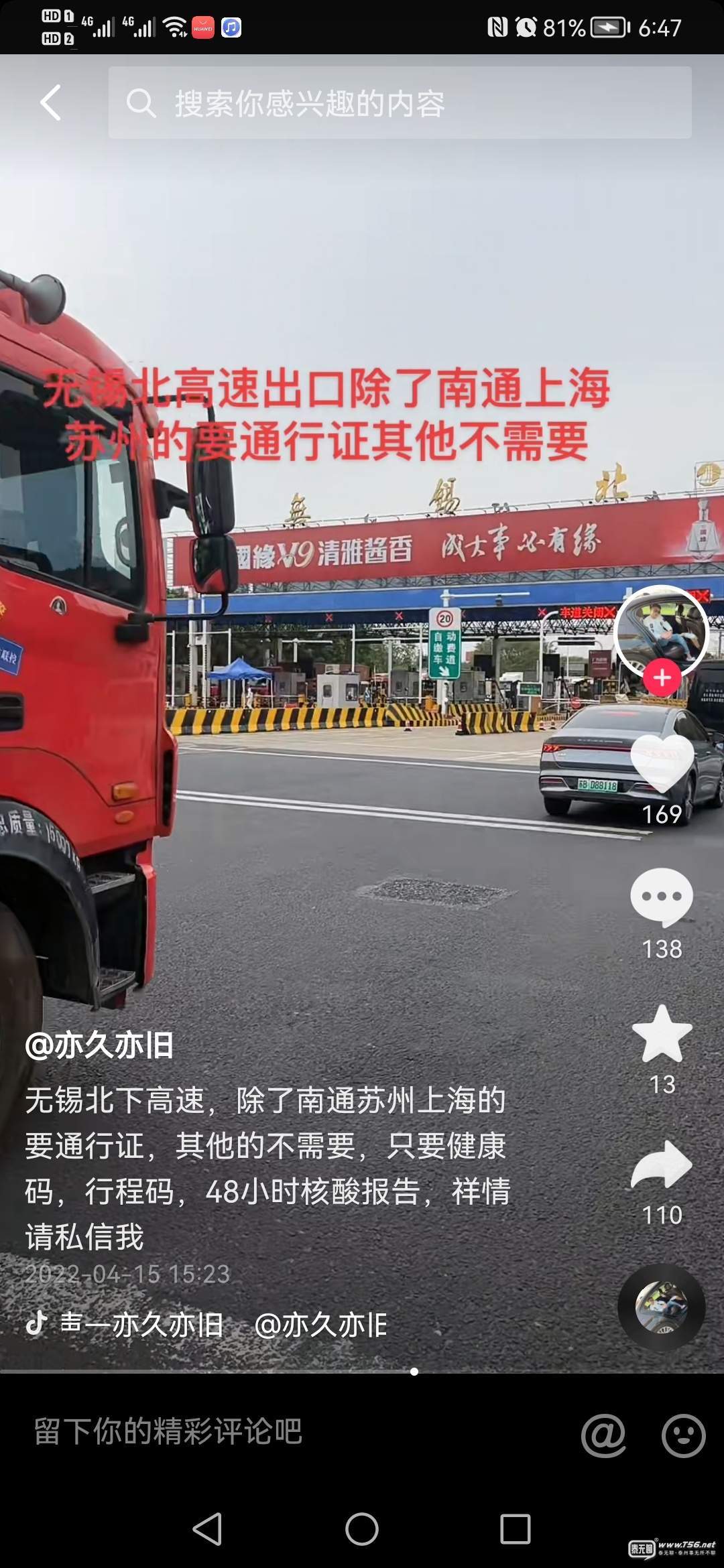Screen dimensions: 724x1568
Task: Open recent apps with the square button
Action: tap(515, 1530)
